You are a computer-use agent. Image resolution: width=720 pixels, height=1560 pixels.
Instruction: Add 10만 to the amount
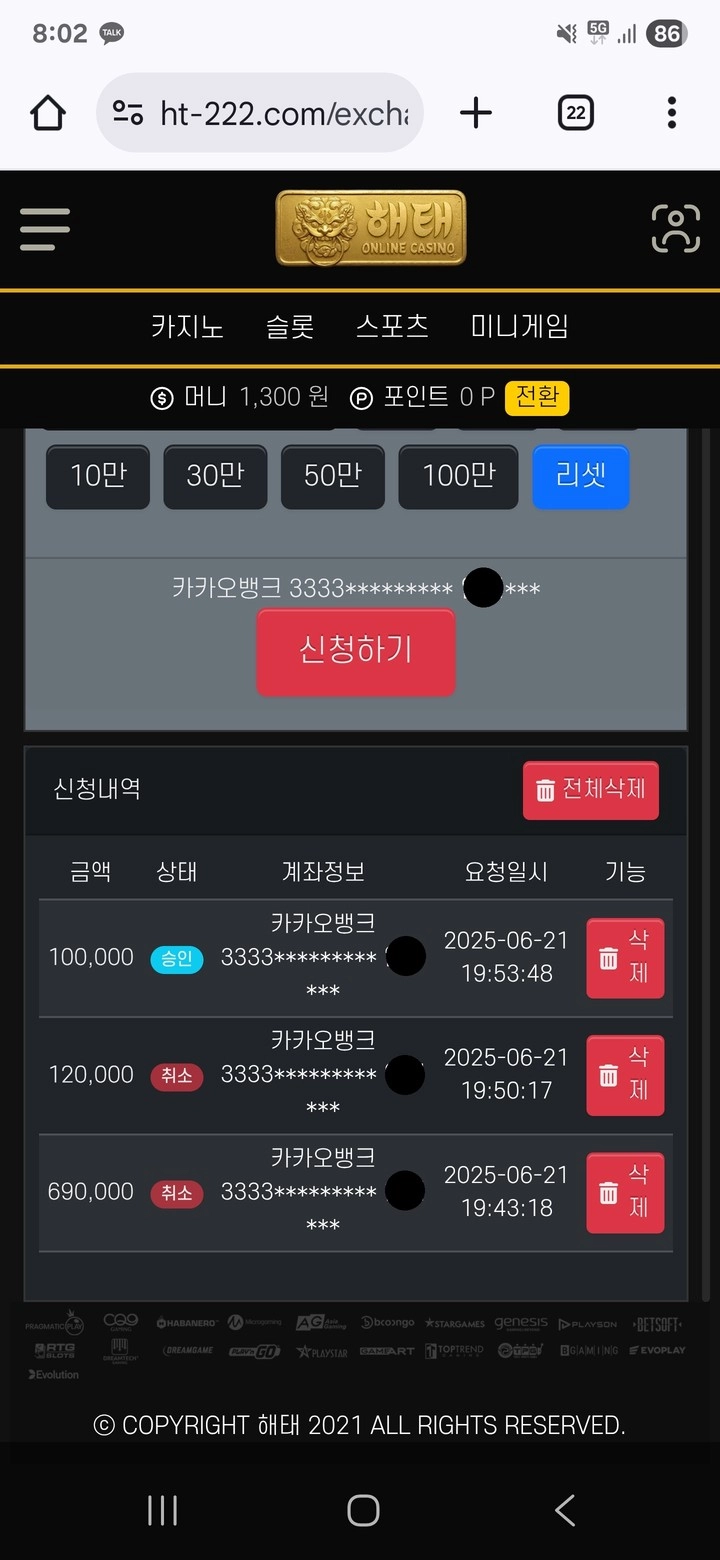pyautogui.click(x=98, y=476)
